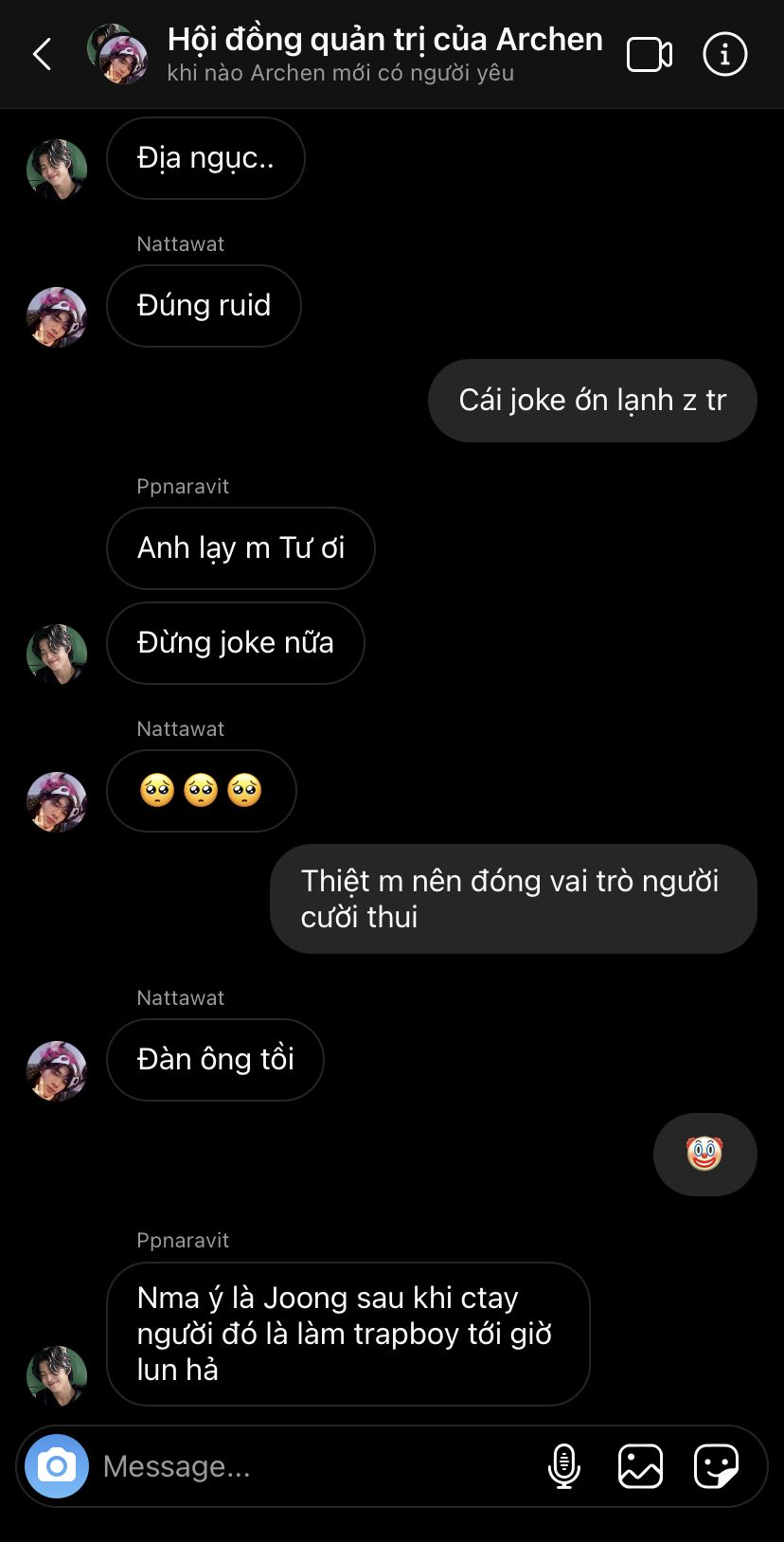
Task: Open the group info details
Action: coord(725,55)
